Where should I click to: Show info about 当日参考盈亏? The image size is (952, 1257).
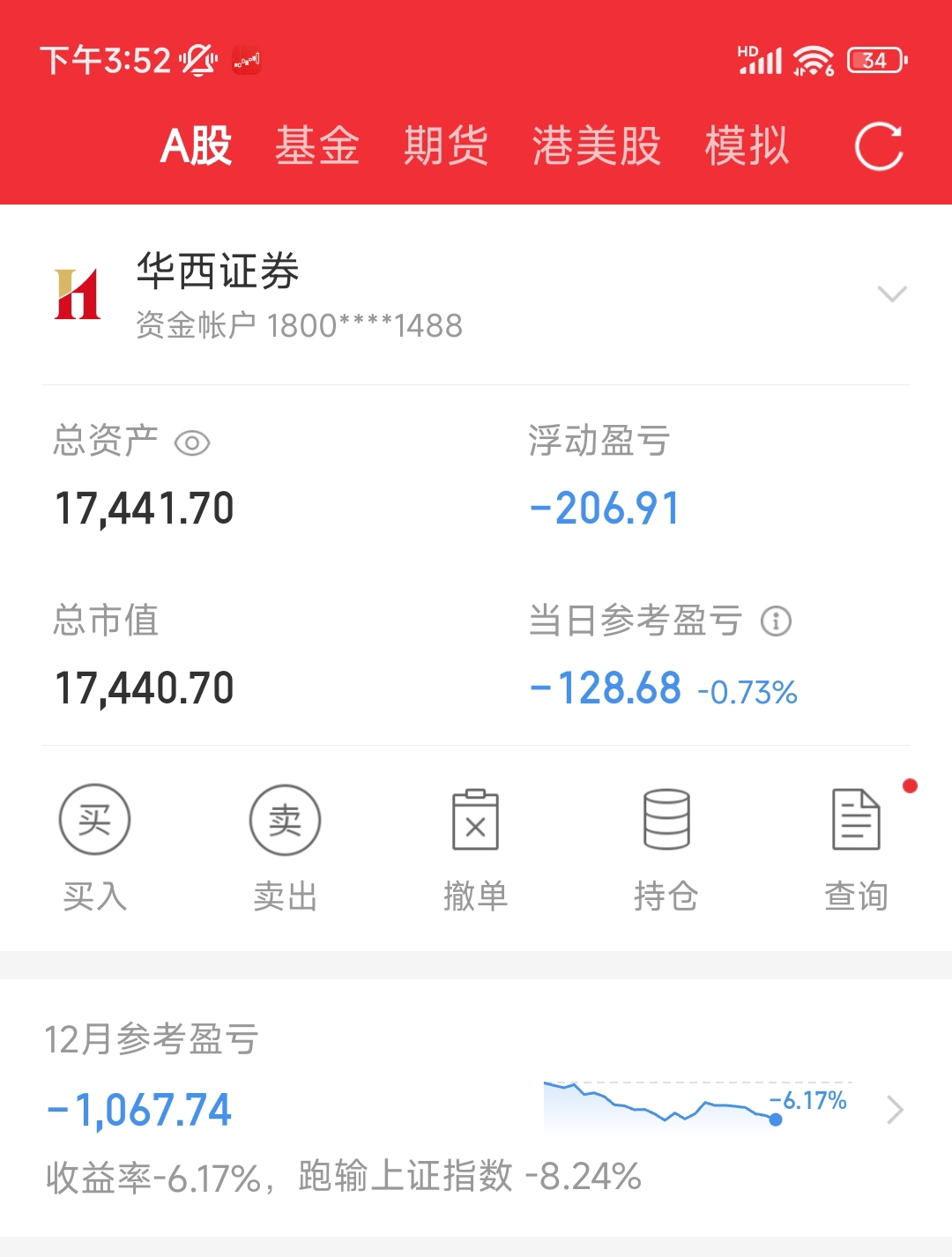point(776,621)
